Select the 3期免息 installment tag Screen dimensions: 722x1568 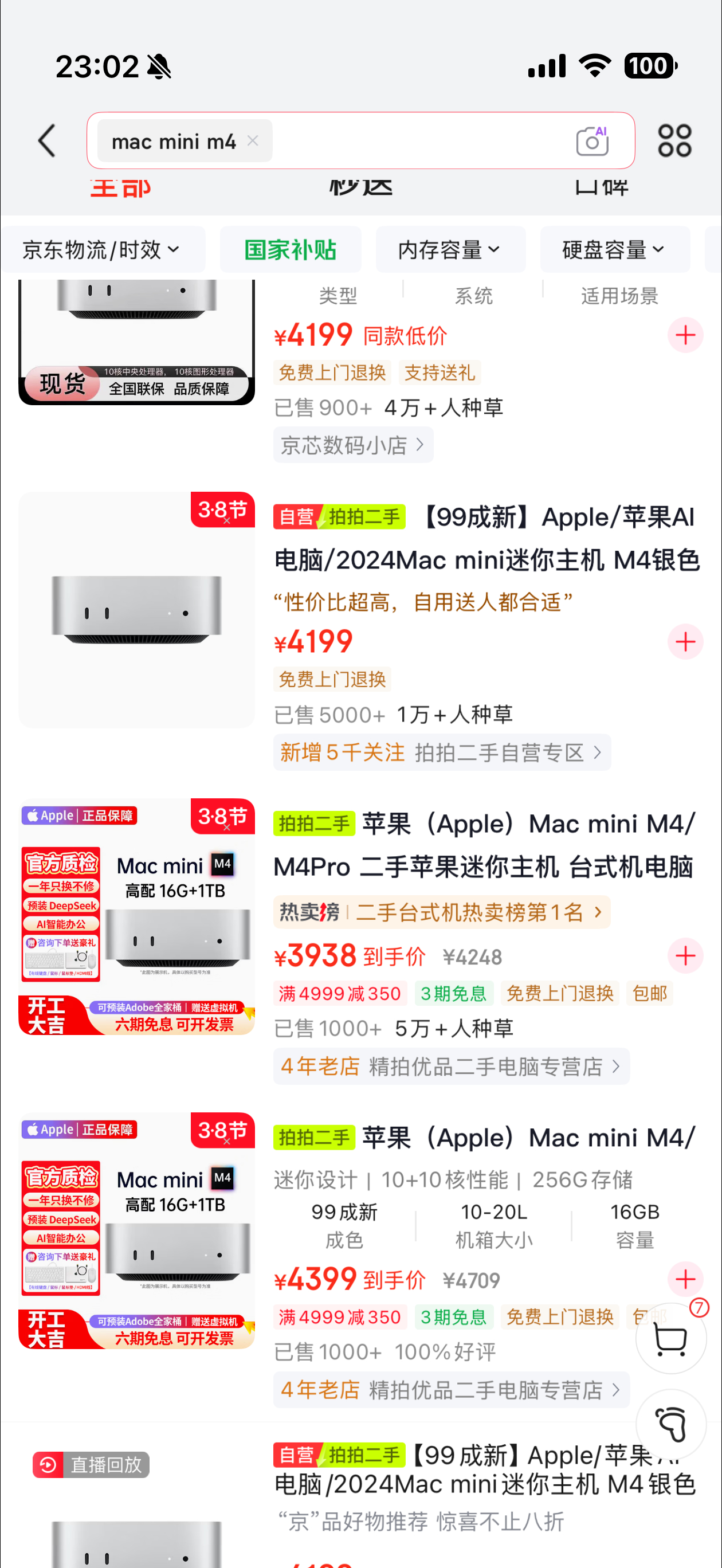click(x=453, y=993)
